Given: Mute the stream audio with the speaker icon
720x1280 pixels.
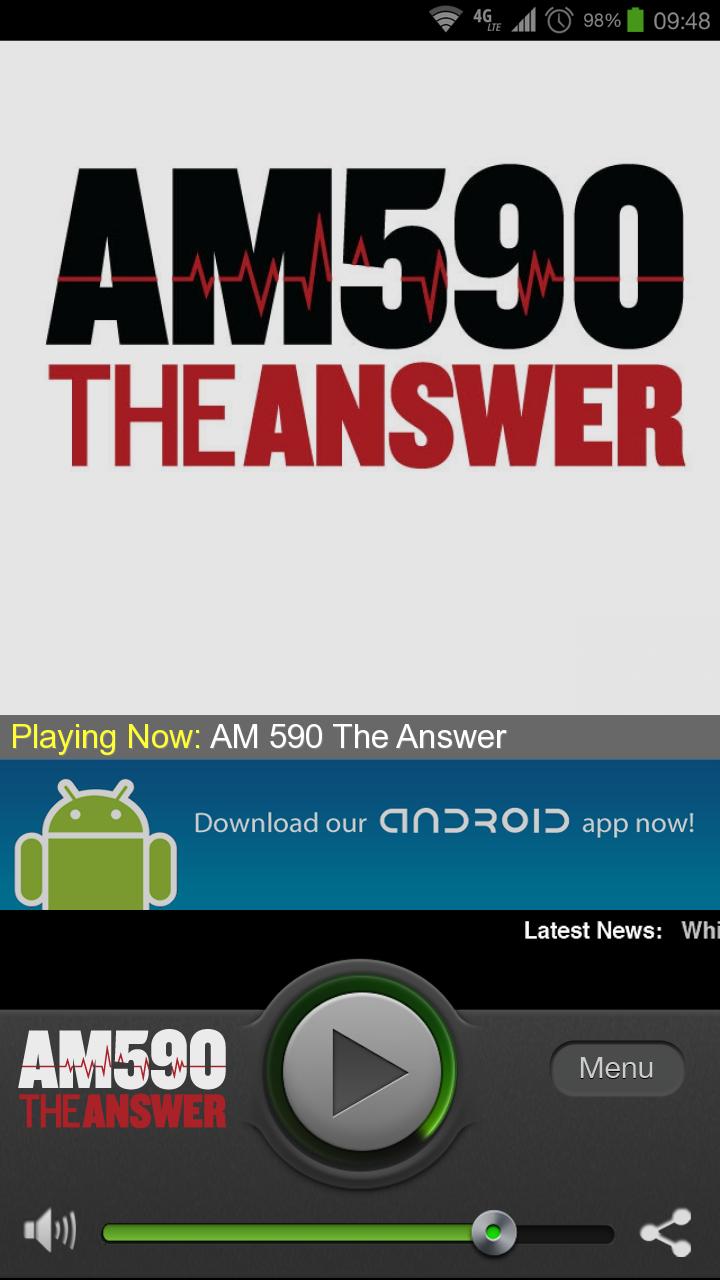Looking at the screenshot, I should click(x=50, y=1230).
